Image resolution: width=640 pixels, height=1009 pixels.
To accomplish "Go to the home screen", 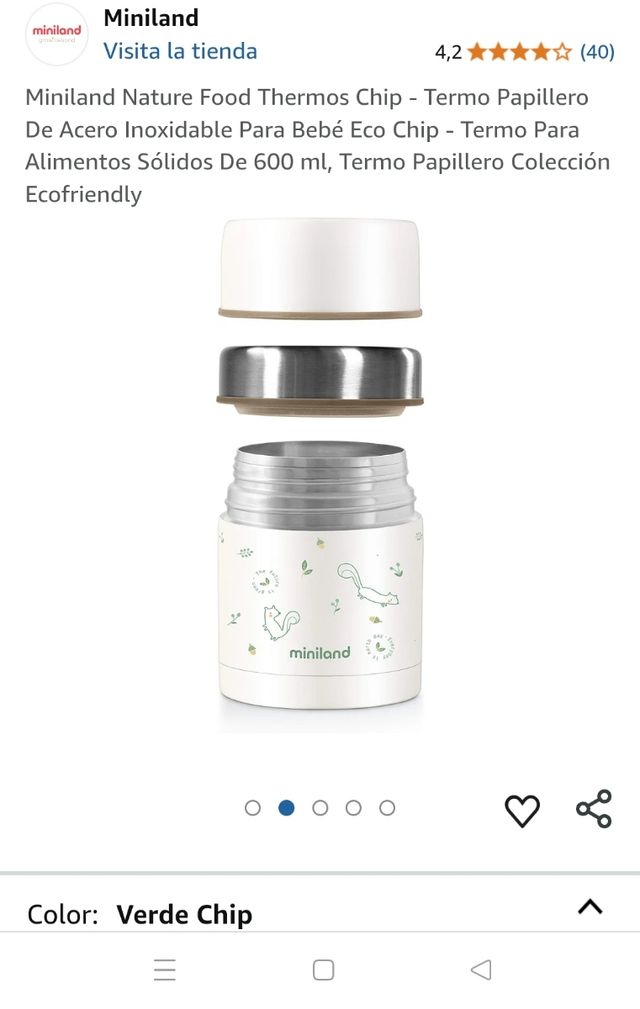I will point(322,969).
